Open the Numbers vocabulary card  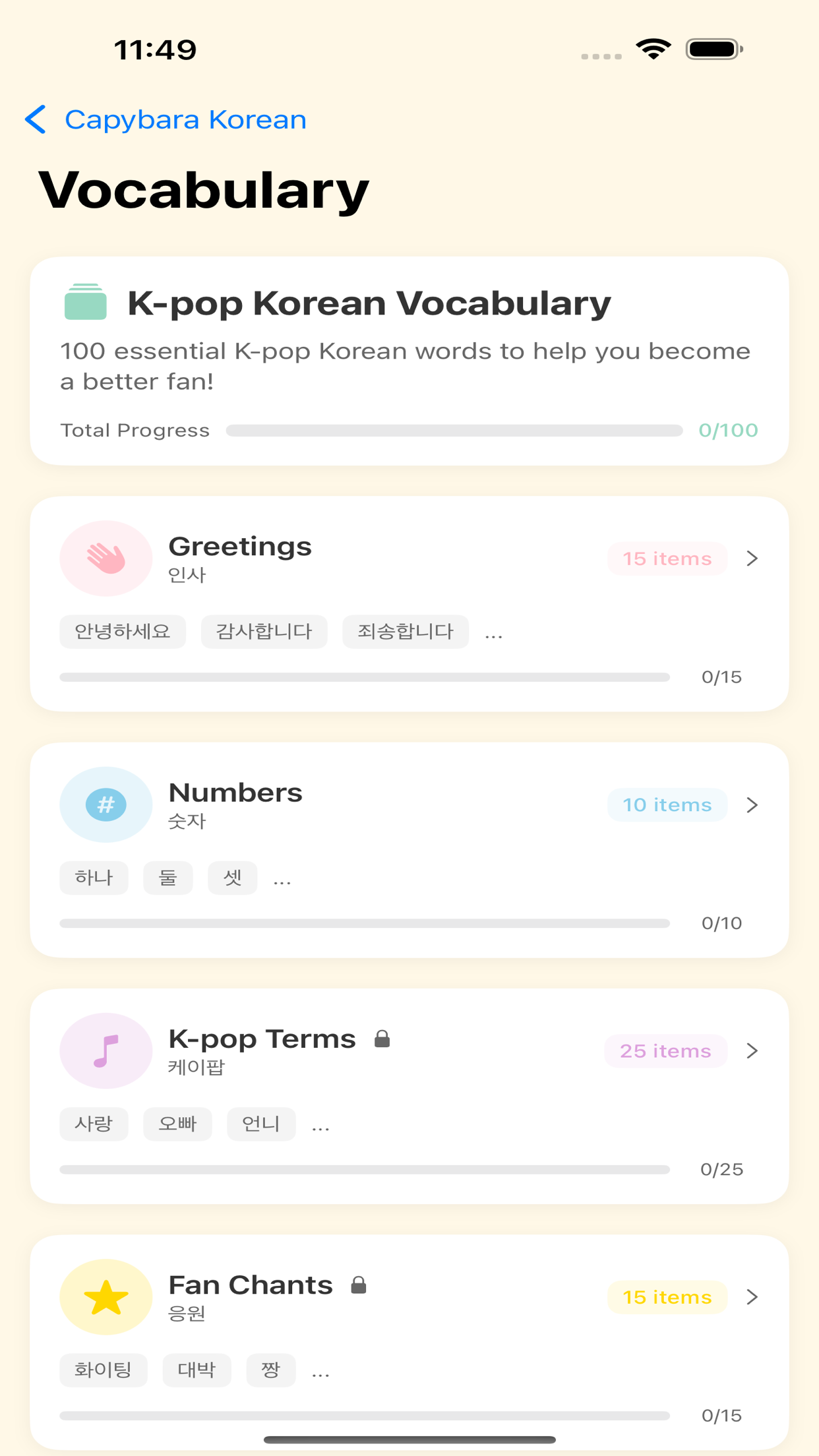409,850
